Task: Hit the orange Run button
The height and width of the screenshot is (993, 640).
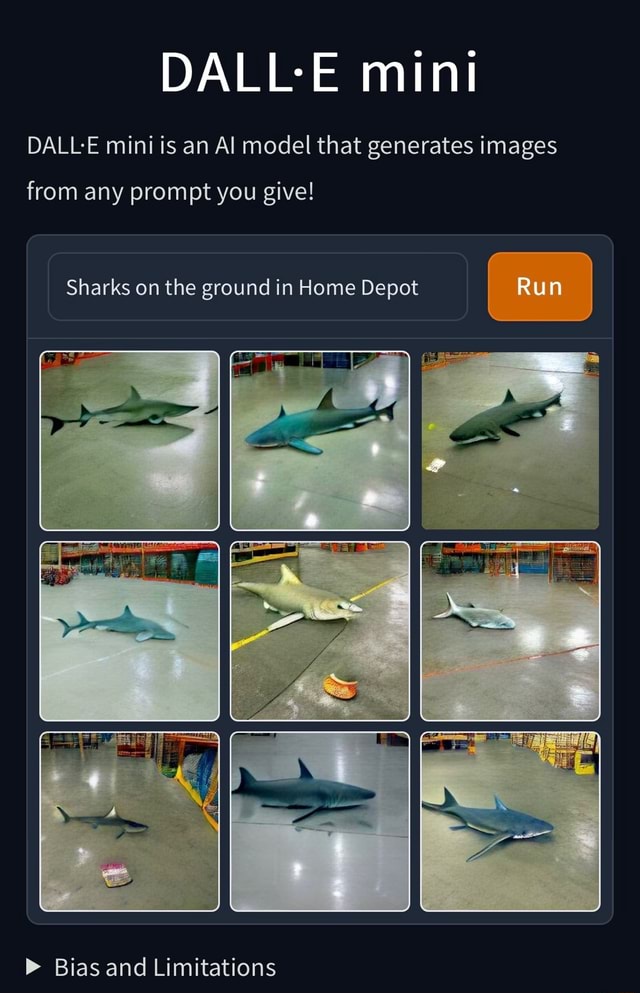Action: pyautogui.click(x=539, y=287)
